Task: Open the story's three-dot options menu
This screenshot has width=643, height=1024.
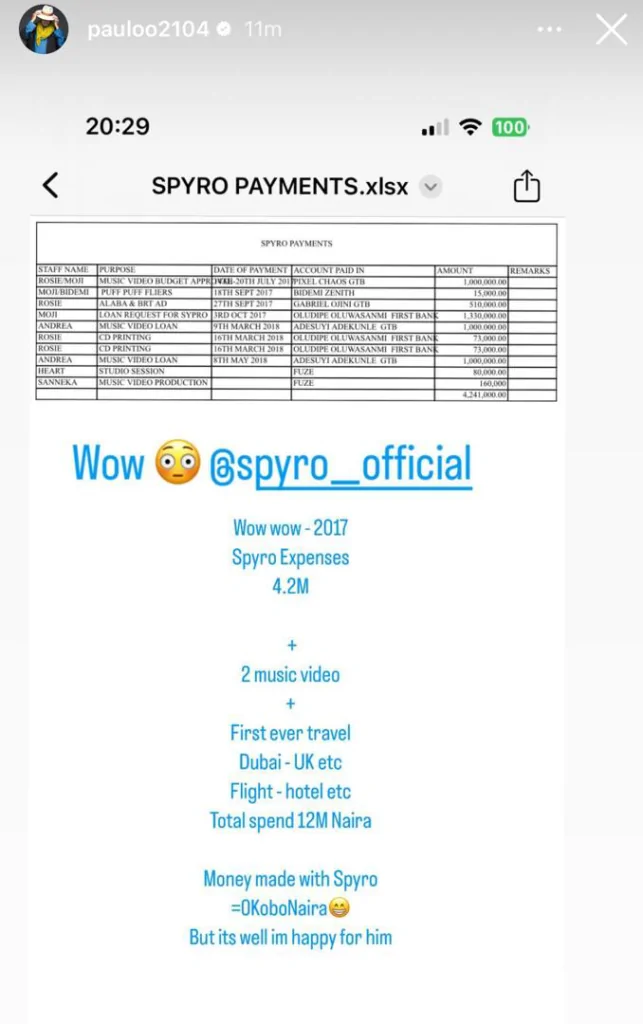Action: [549, 30]
